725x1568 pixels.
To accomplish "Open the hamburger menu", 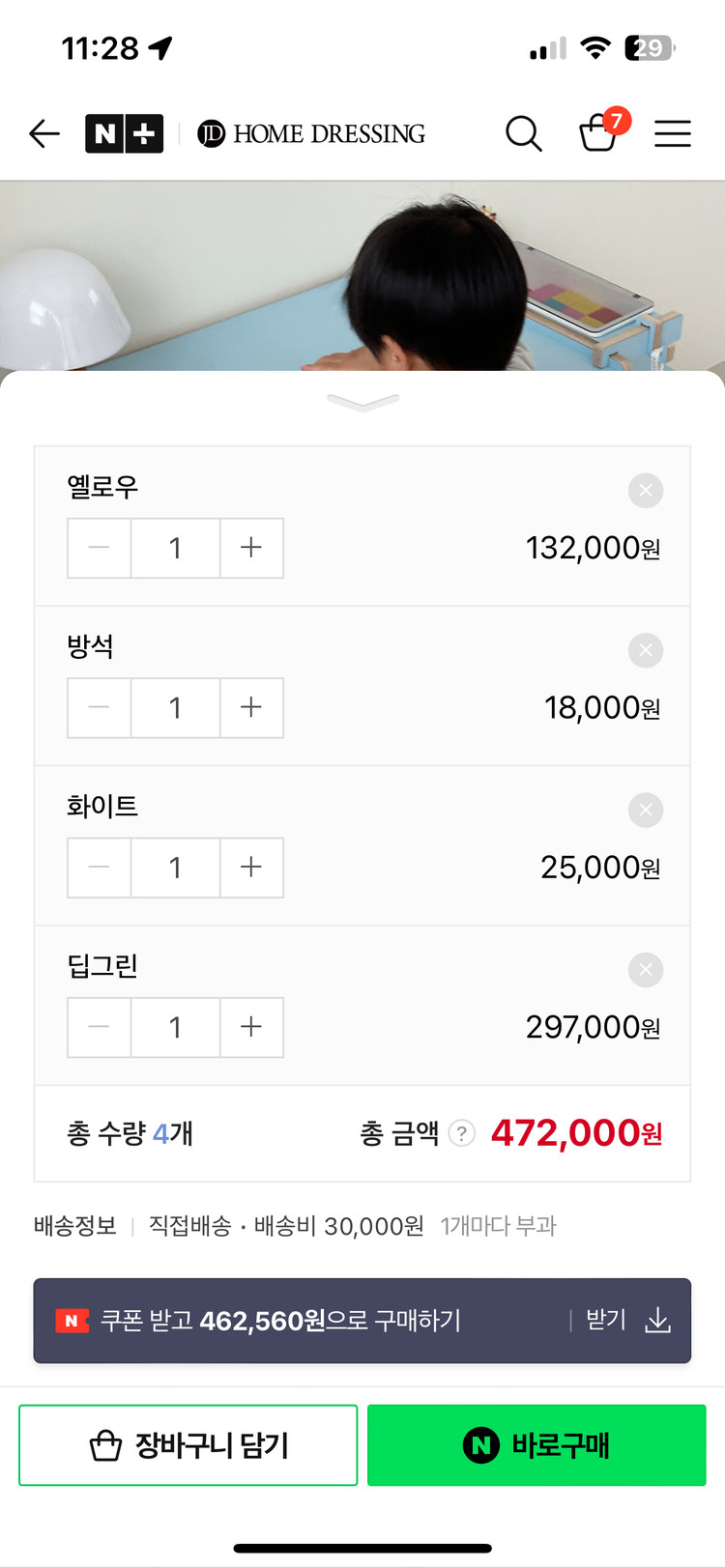I will coord(673,133).
